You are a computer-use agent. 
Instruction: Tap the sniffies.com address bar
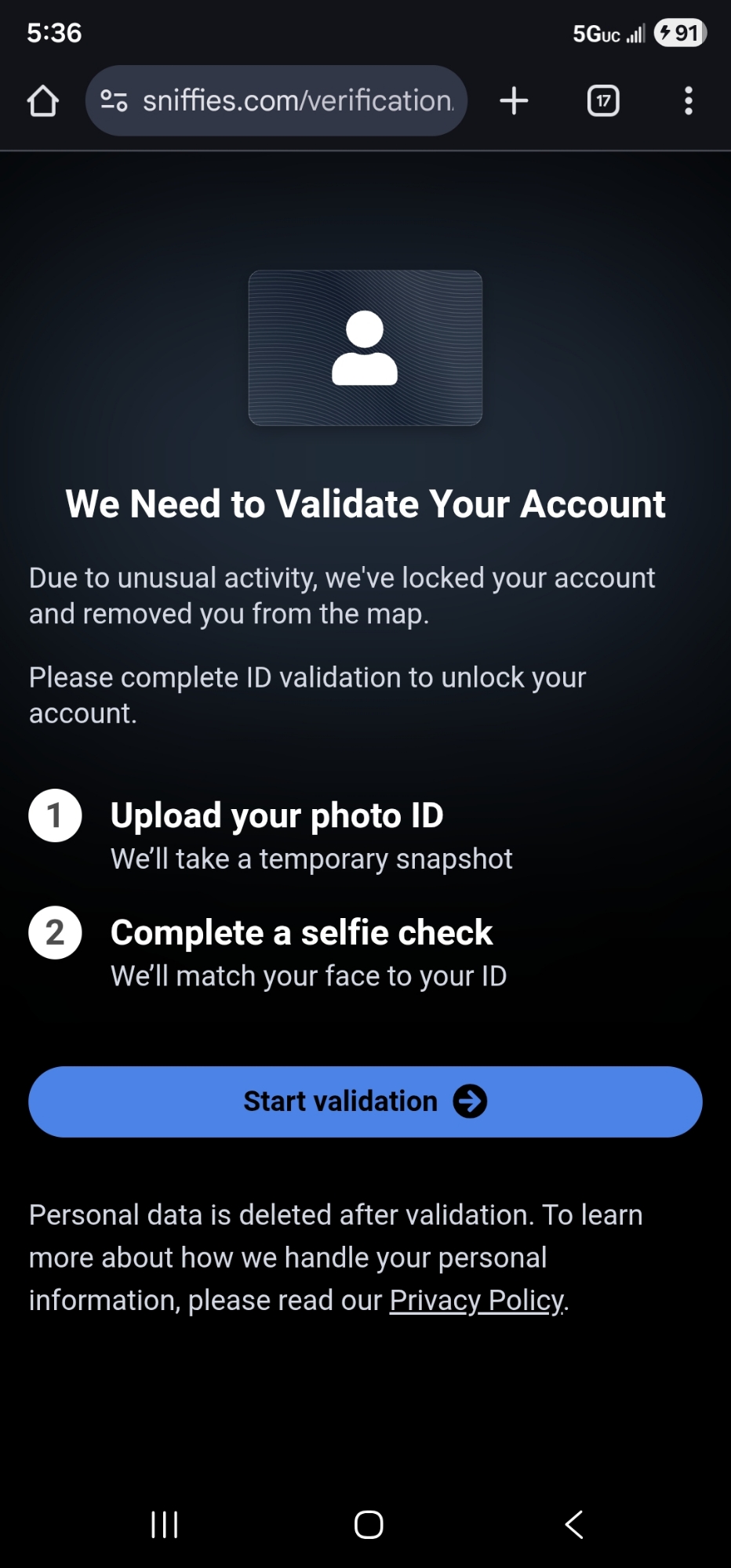[298, 101]
